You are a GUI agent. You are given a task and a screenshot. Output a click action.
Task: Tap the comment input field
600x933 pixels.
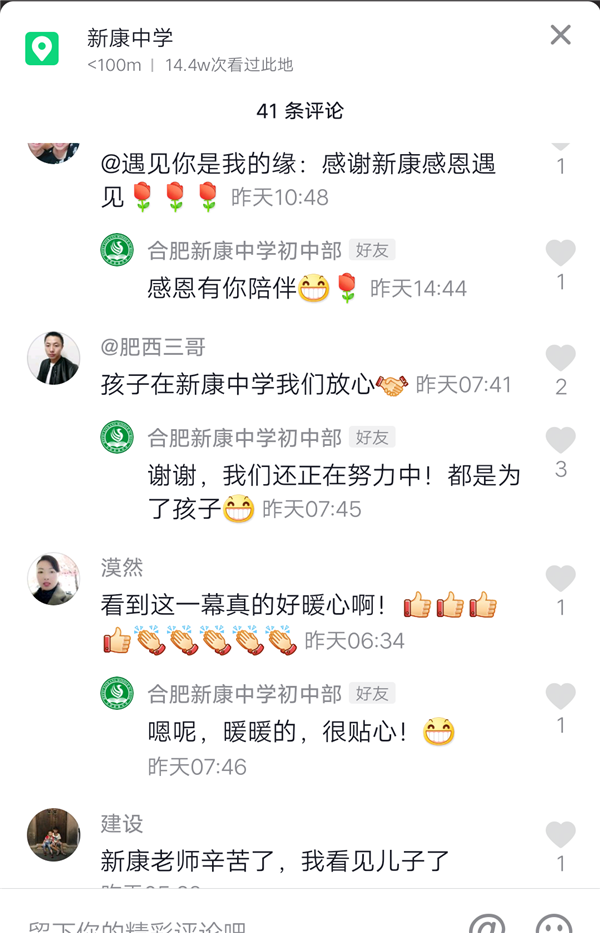[230, 922]
